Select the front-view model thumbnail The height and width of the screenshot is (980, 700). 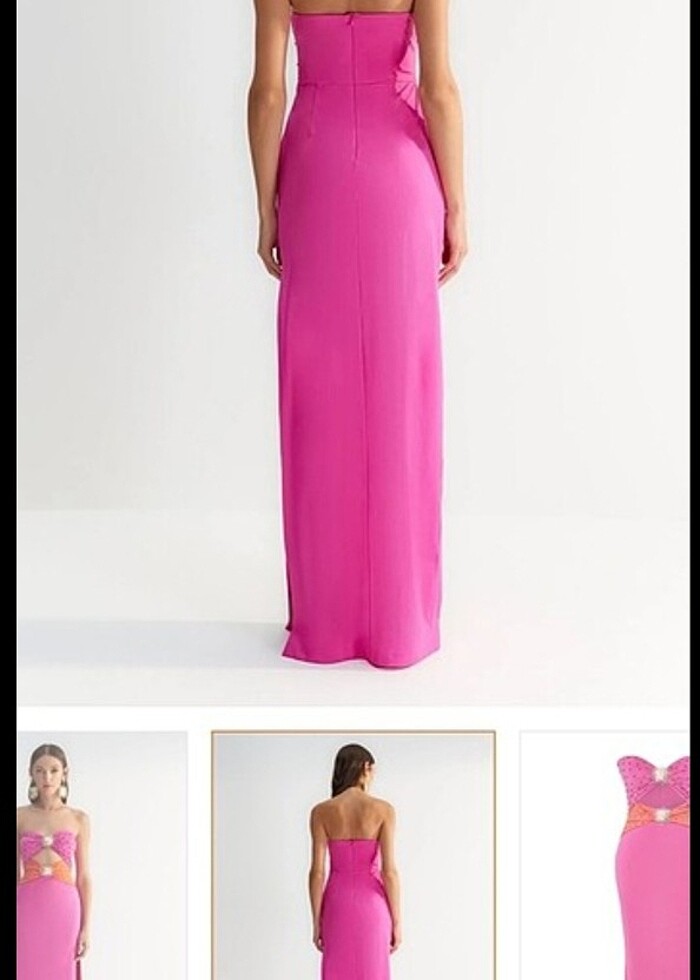coord(100,855)
